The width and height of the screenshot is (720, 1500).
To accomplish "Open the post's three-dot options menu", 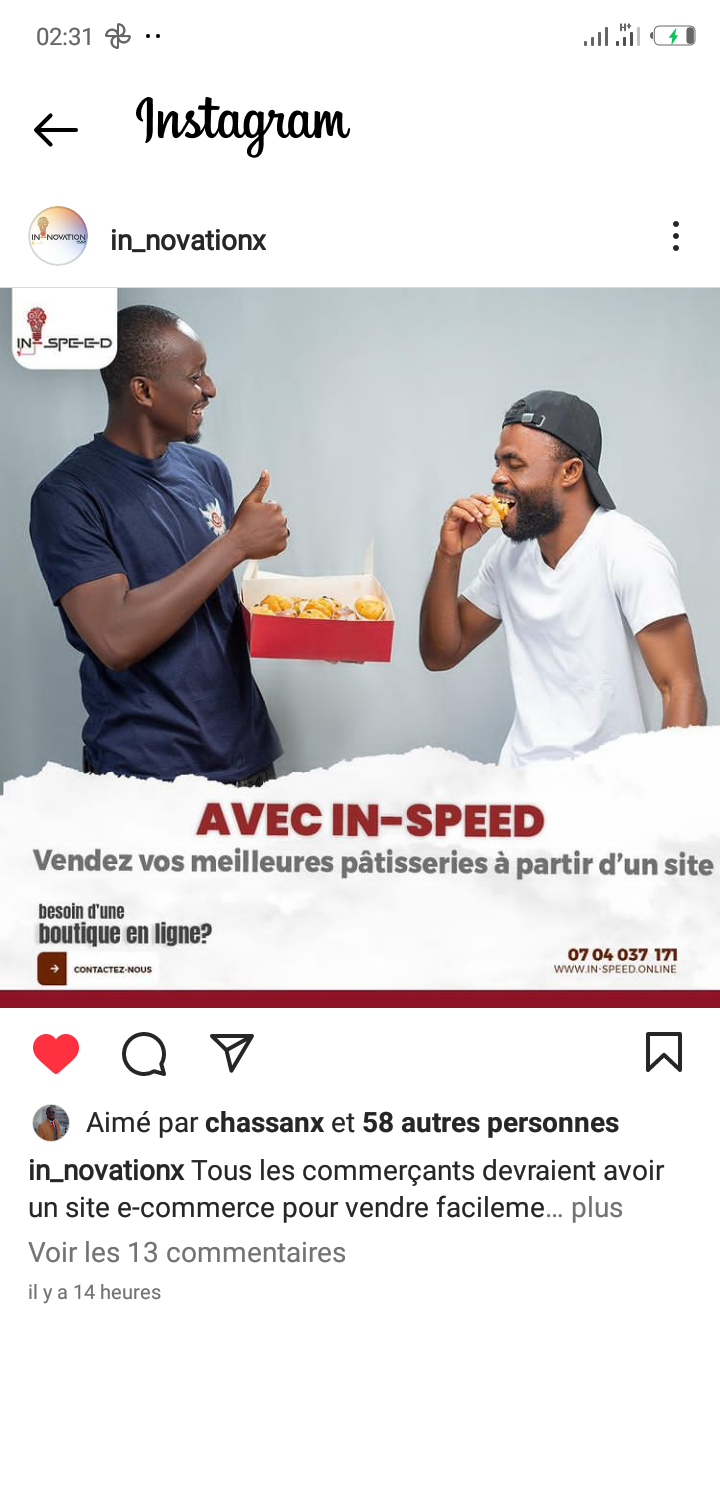I will coord(676,237).
